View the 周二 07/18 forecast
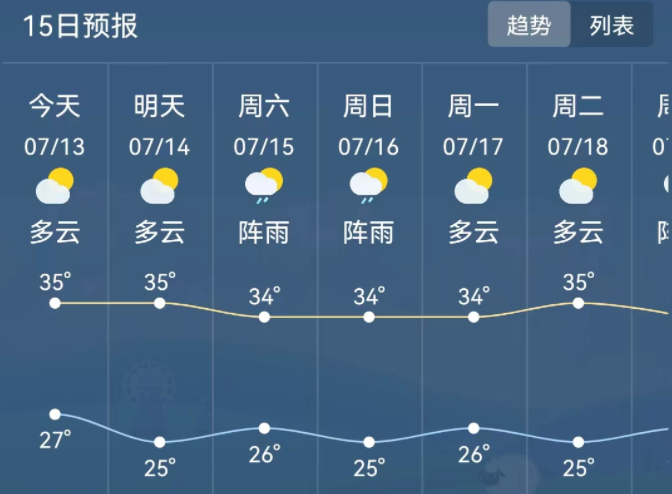The image size is (672, 494). click(578, 170)
